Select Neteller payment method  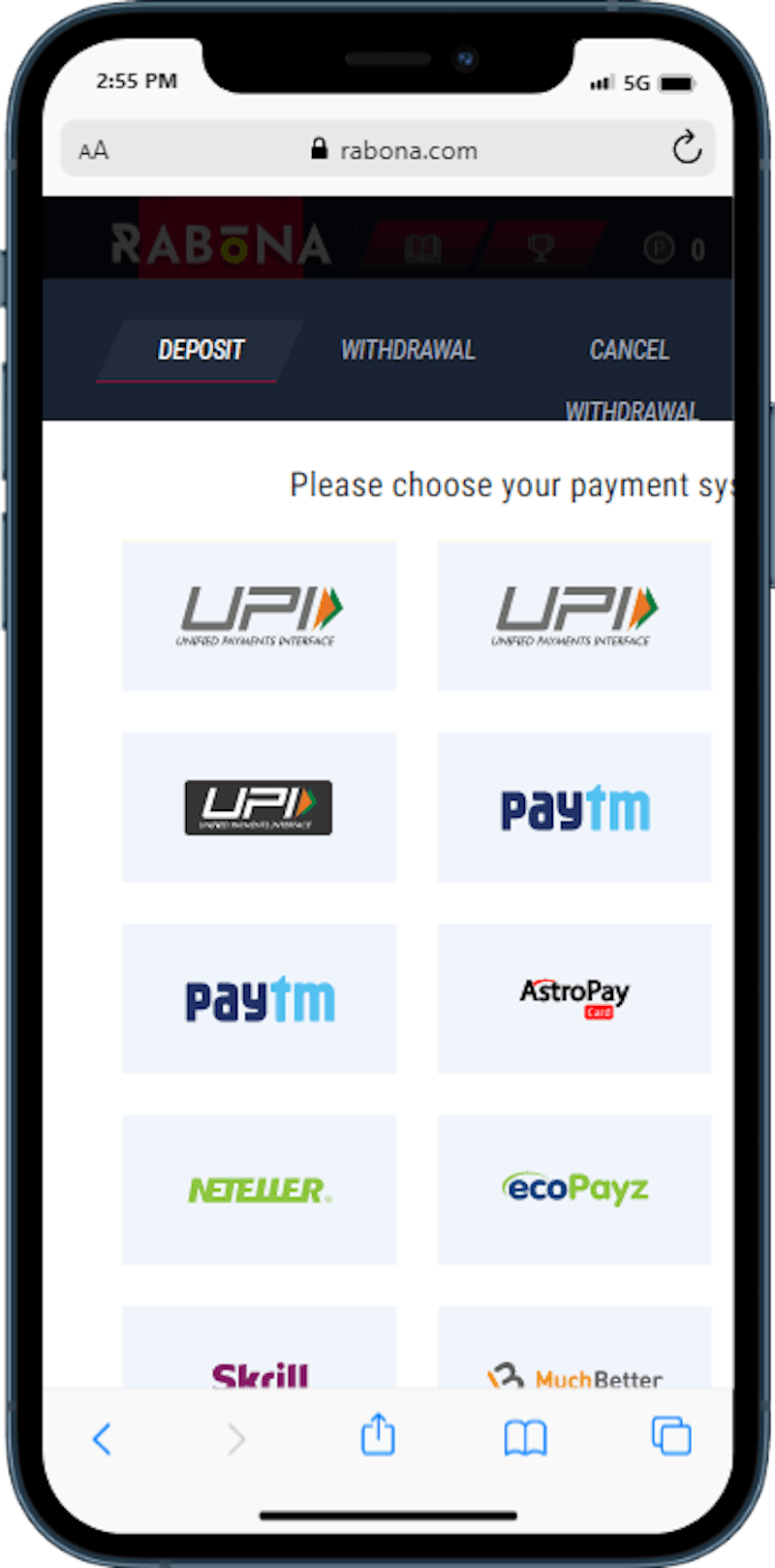[x=259, y=1189]
